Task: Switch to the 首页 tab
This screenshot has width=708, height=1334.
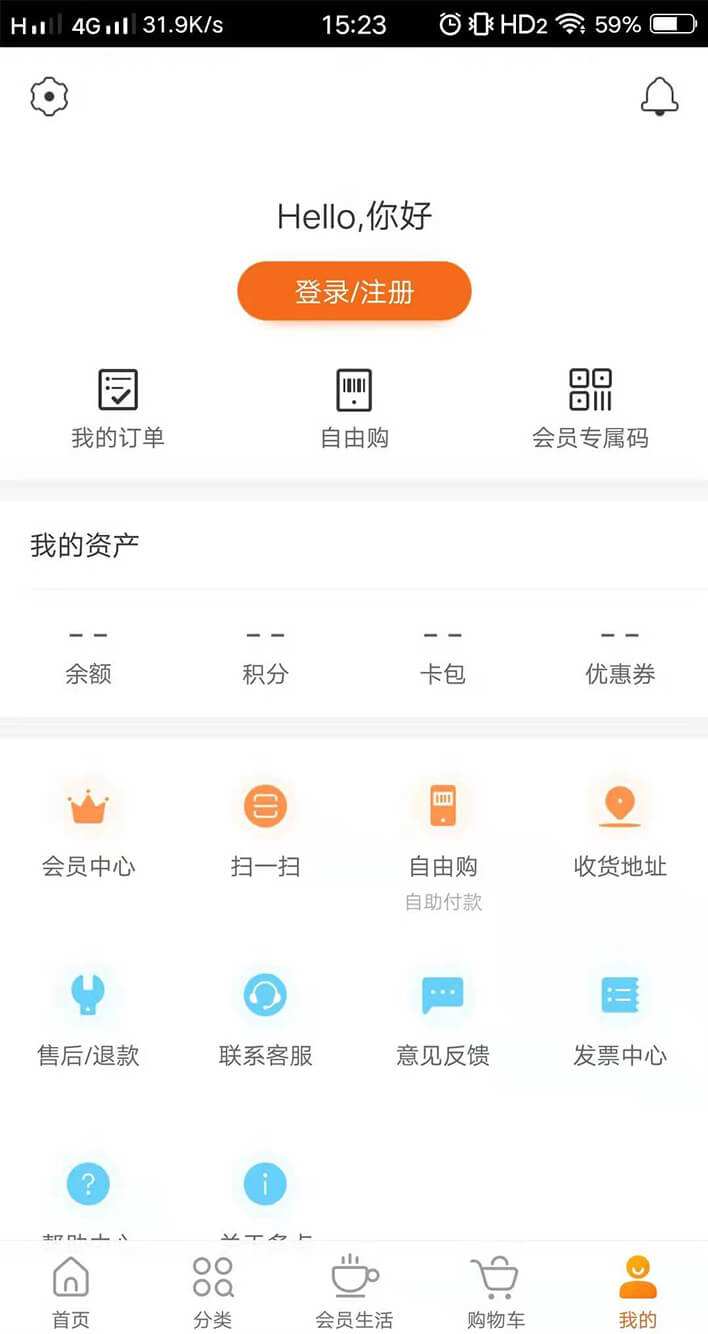Action: [x=71, y=1292]
